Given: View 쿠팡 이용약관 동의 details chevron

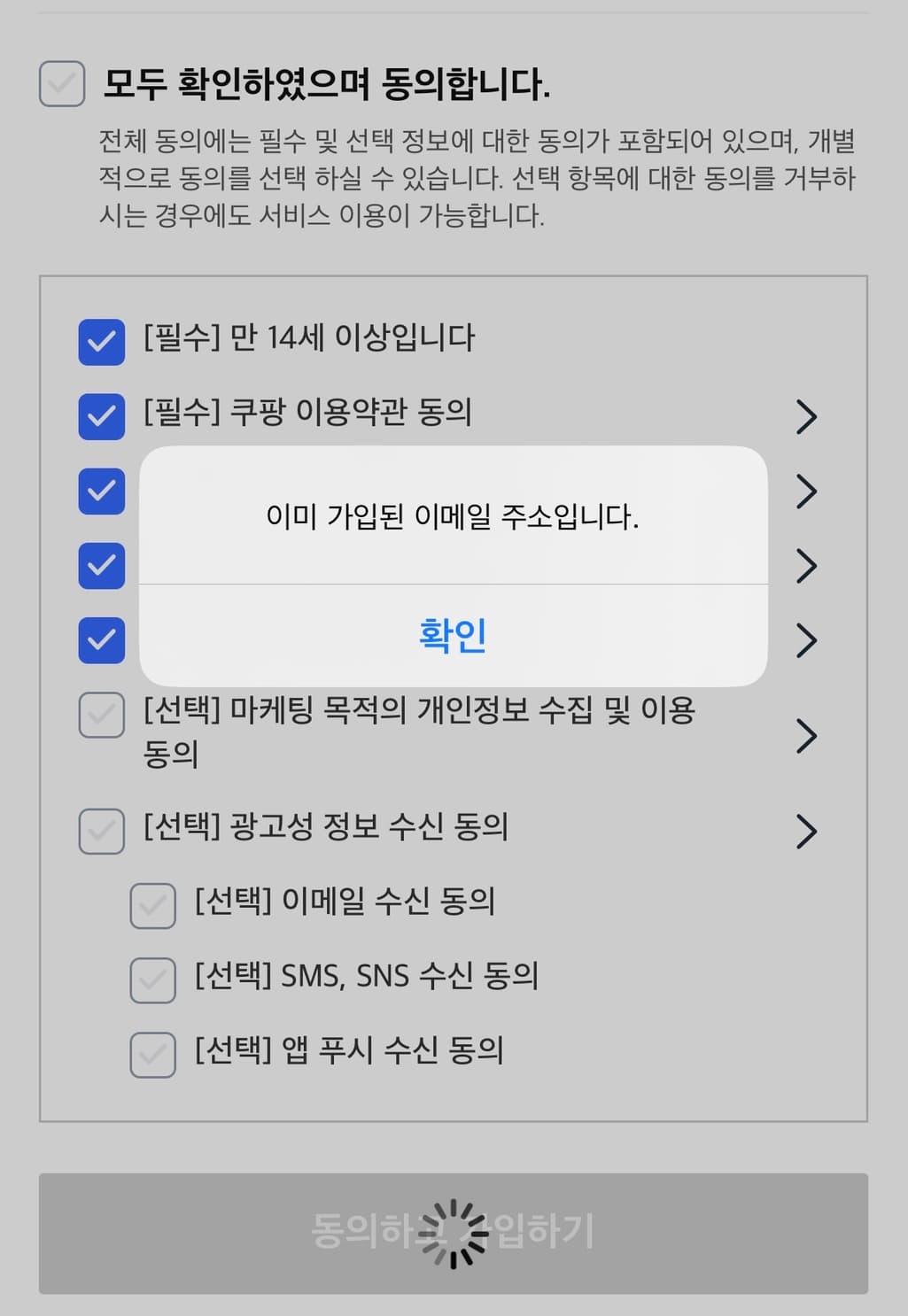Looking at the screenshot, I should (x=804, y=416).
